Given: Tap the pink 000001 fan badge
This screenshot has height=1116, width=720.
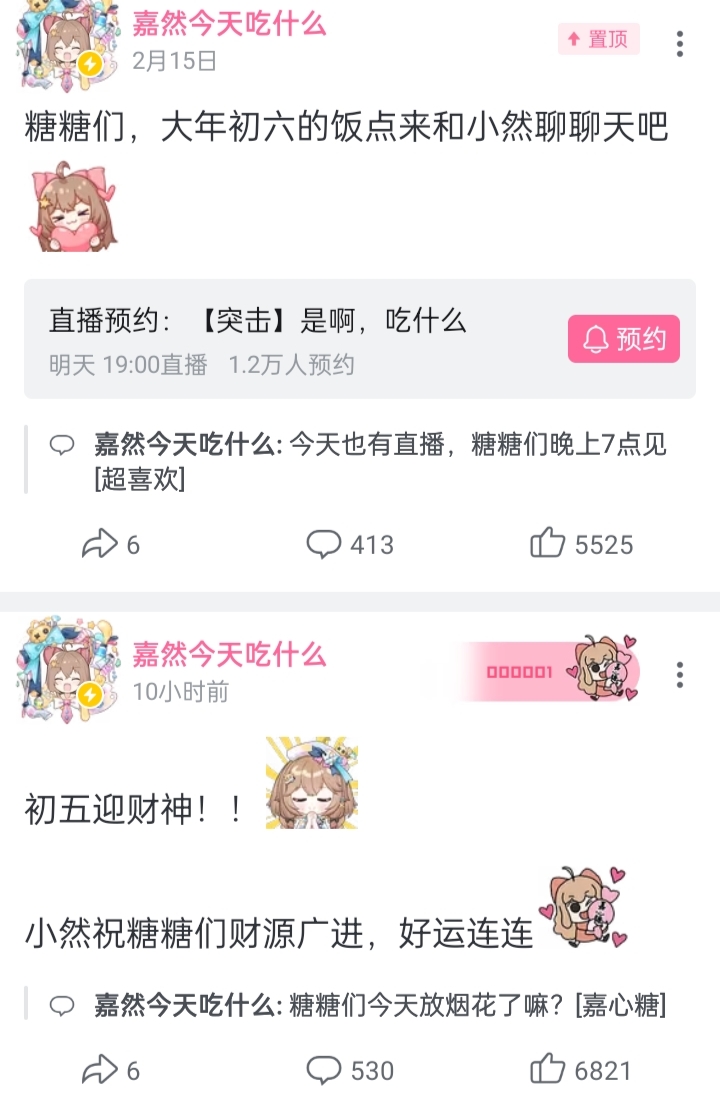Looking at the screenshot, I should (548, 671).
